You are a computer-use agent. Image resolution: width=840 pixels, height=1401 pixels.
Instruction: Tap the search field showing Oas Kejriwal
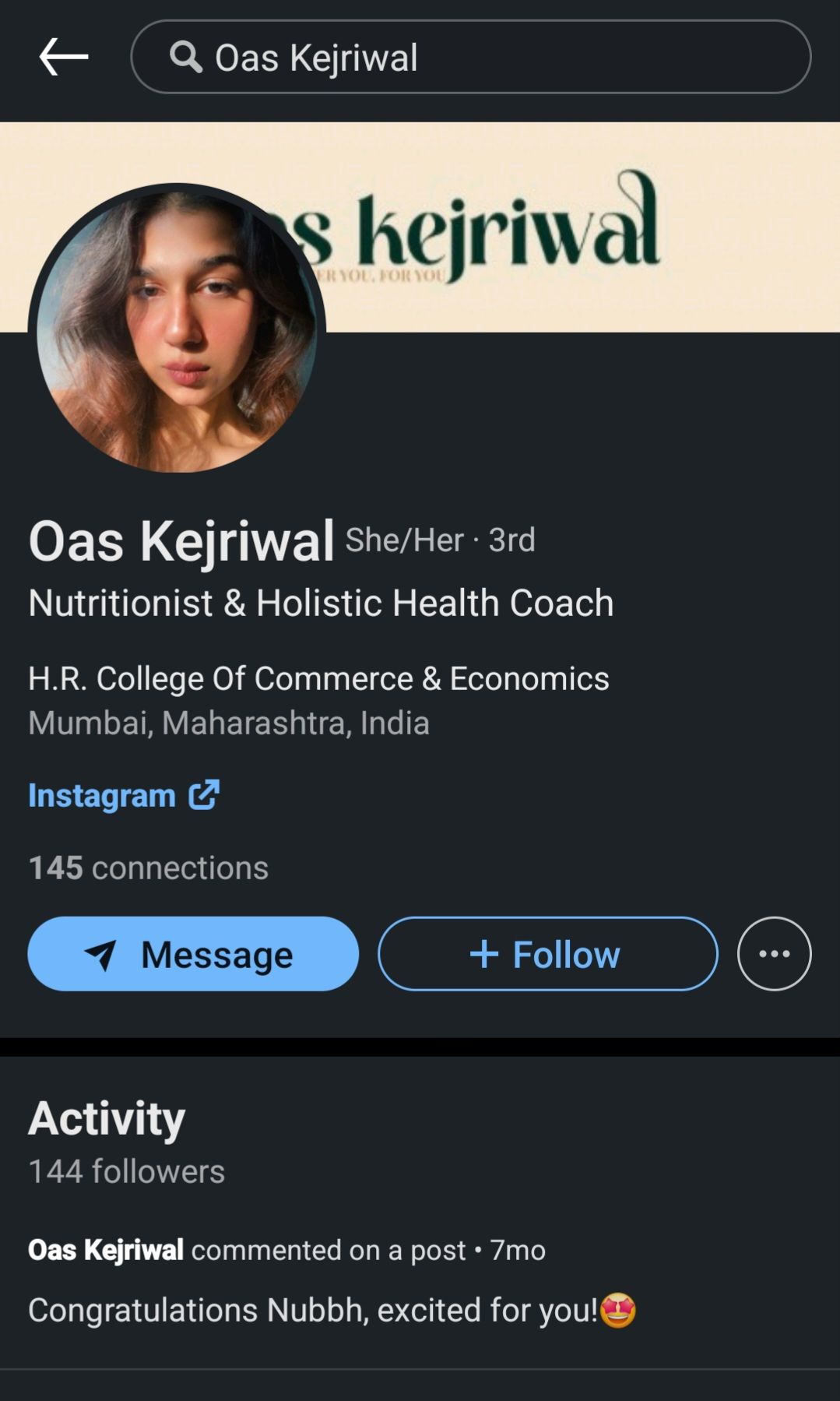[x=470, y=57]
